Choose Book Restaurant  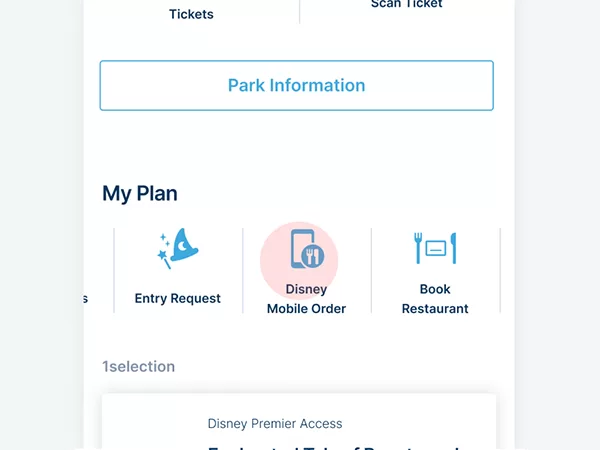click(x=435, y=270)
